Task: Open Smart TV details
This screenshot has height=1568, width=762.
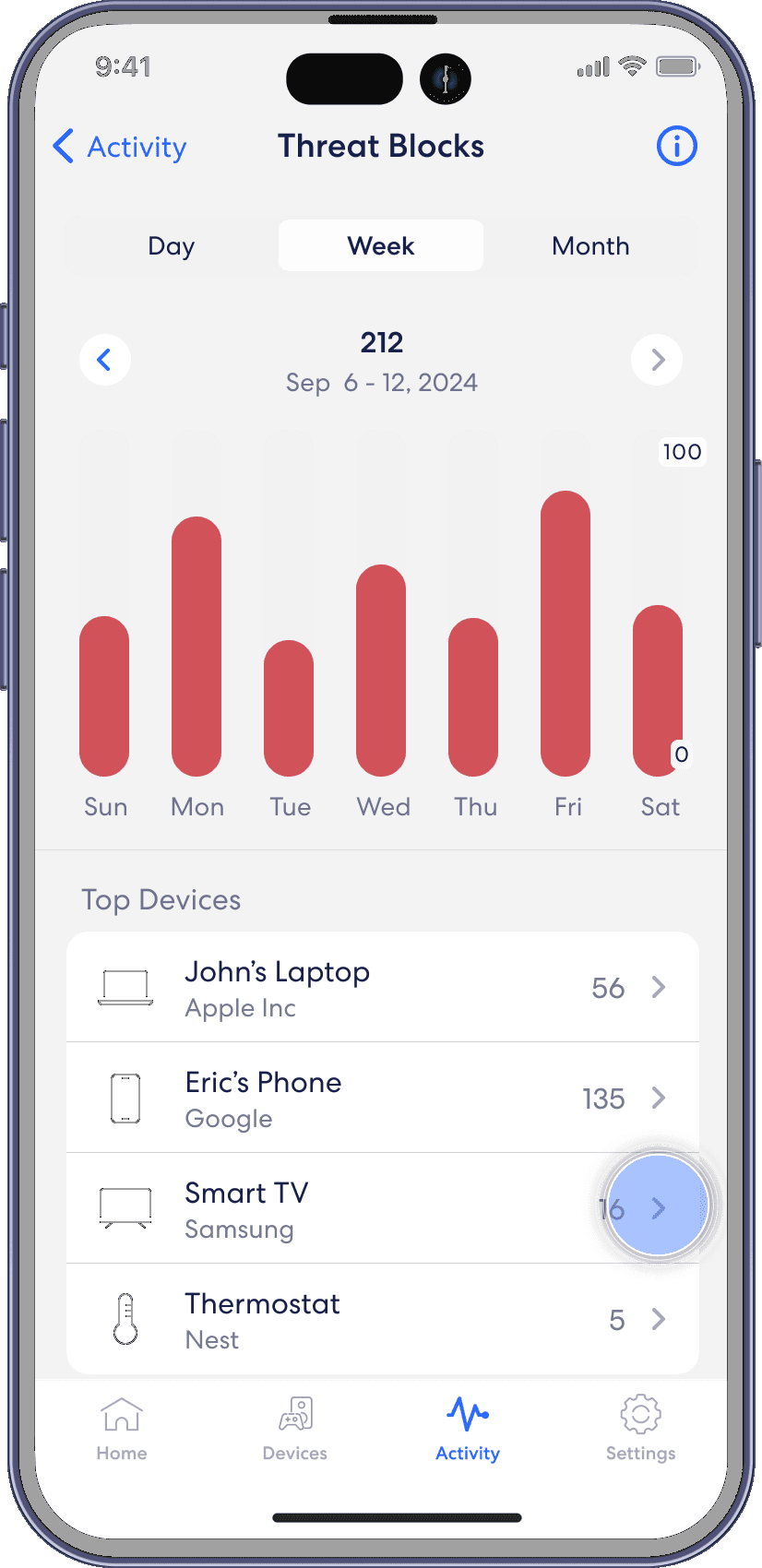Action: coord(382,1209)
